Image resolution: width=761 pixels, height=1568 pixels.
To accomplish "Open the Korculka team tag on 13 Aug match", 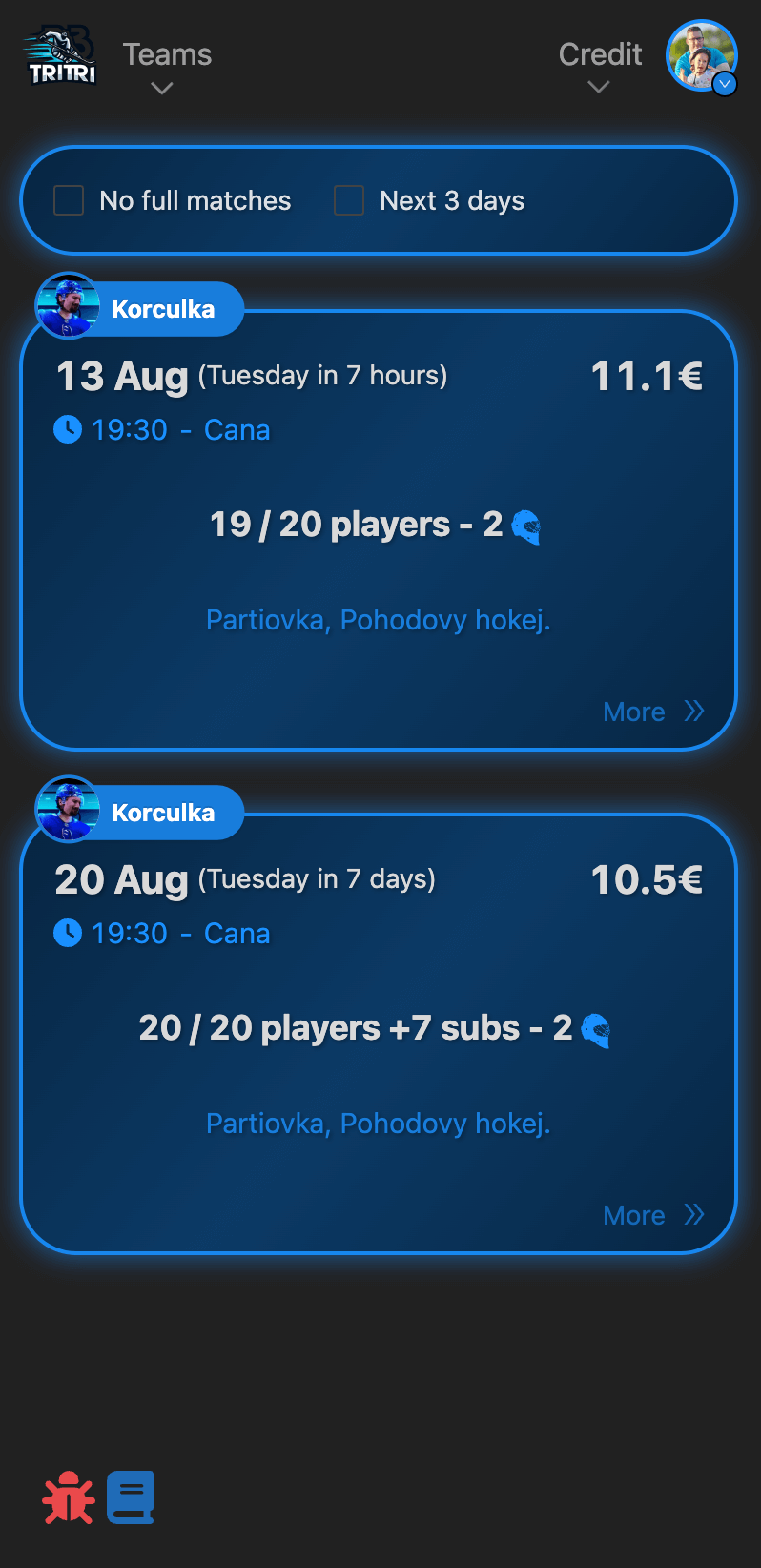I will pos(162,309).
